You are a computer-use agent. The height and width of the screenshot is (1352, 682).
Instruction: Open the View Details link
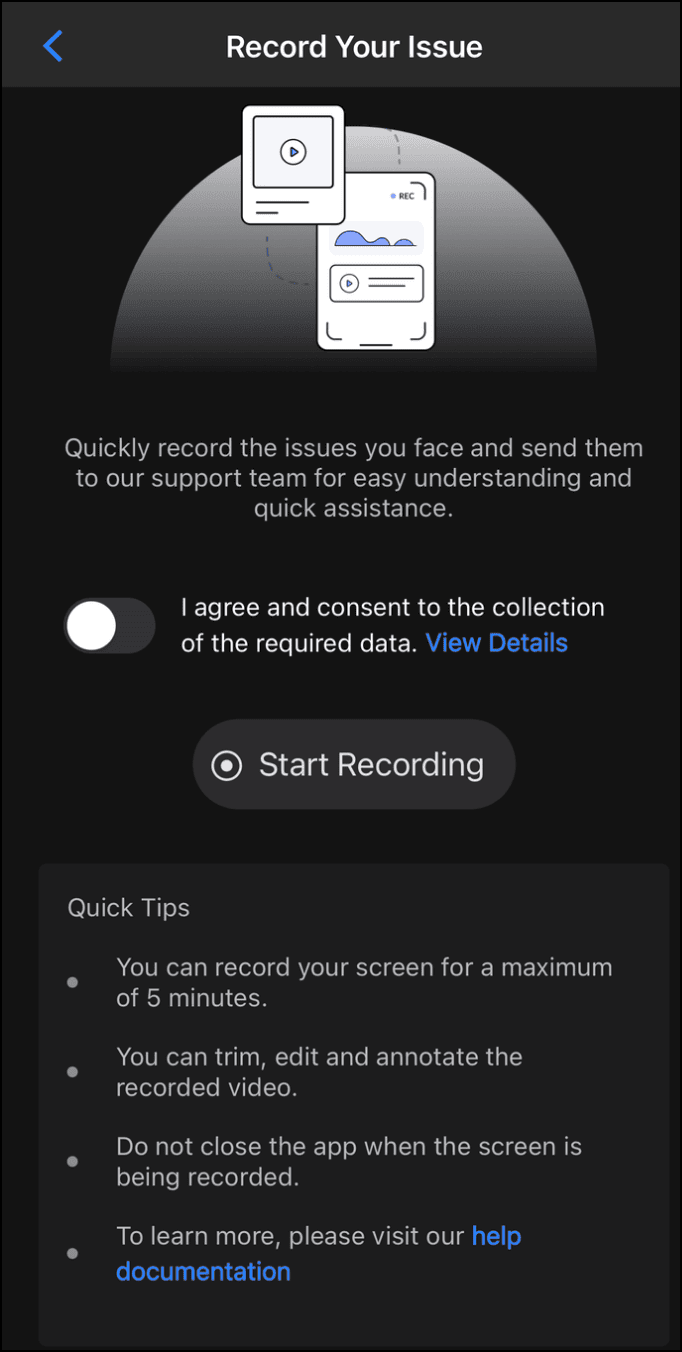(496, 643)
